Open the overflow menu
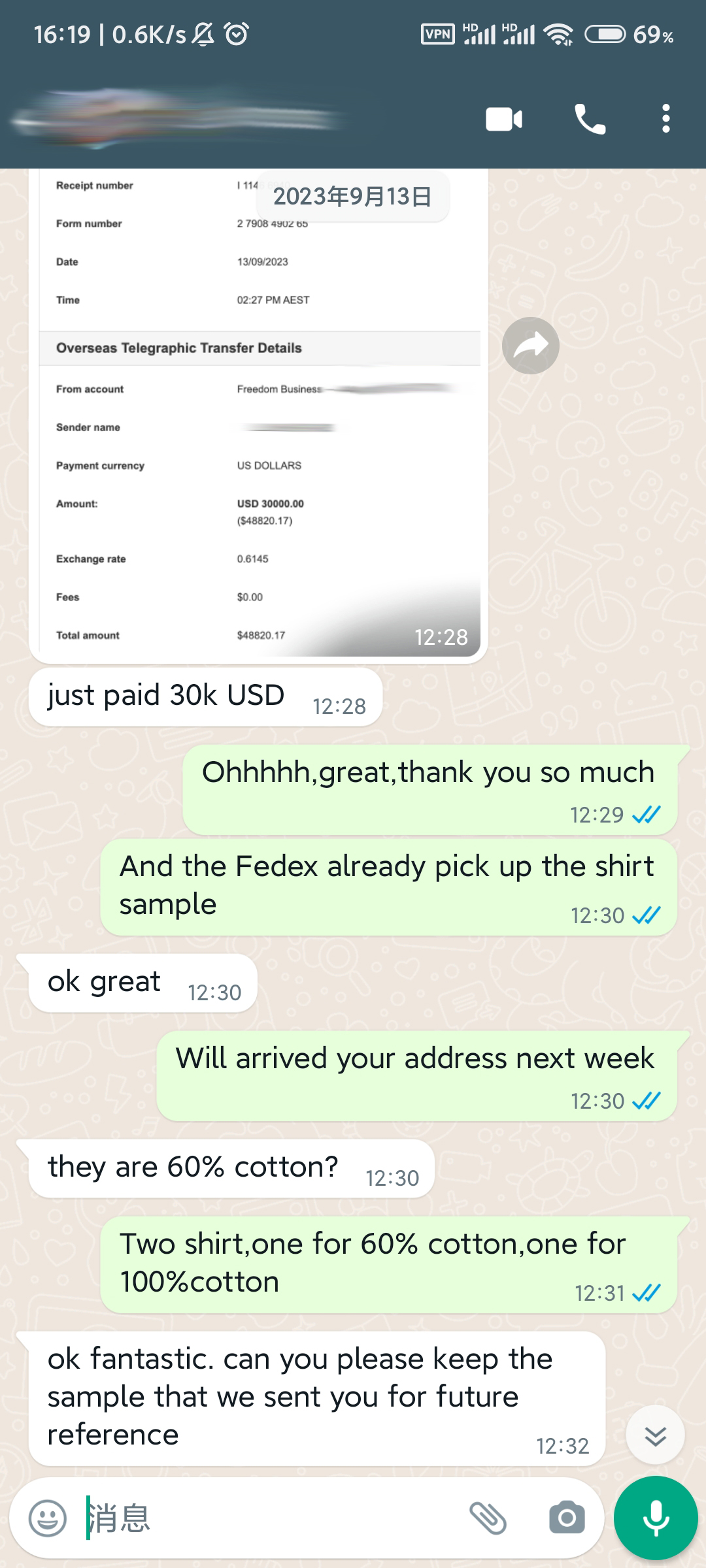This screenshot has width=706, height=1568. pos(665,119)
